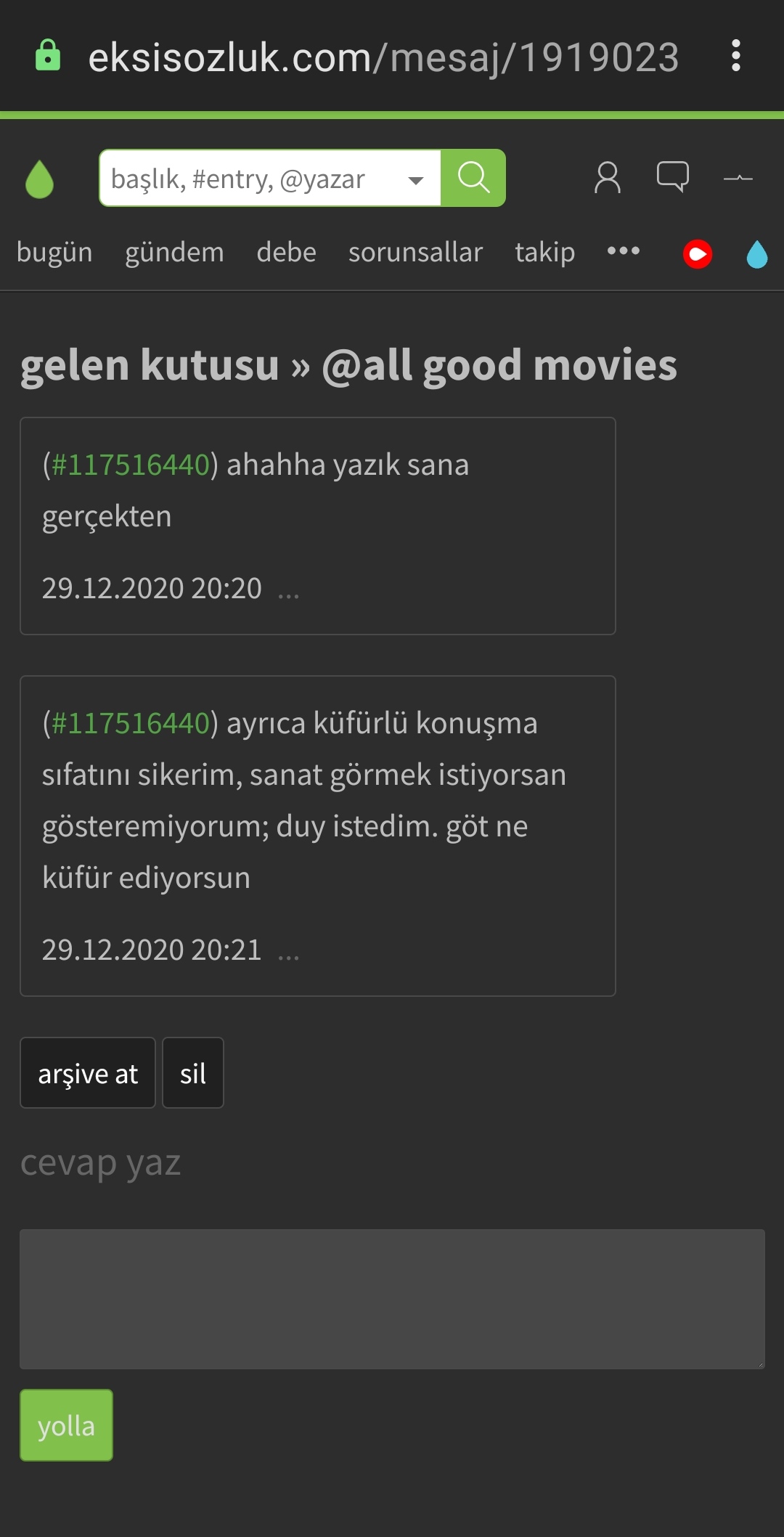Select the sorunsallar tab
This screenshot has width=784, height=1537.
click(415, 253)
